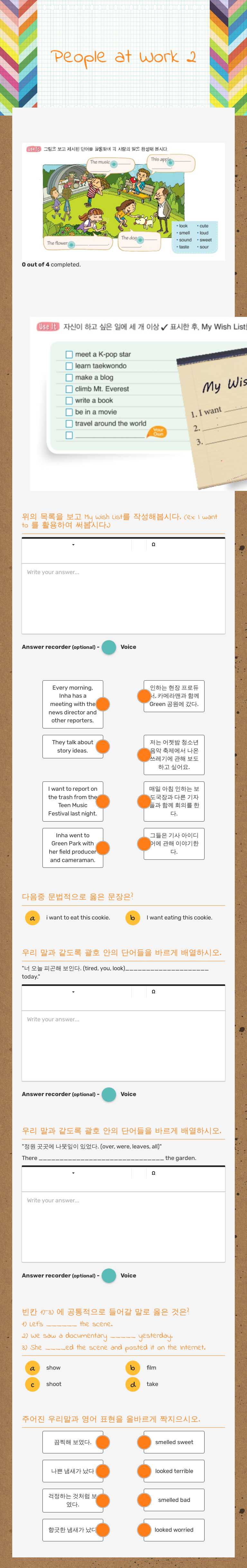Start the Voice recorder under the garden sentence answer
The width and height of the screenshot is (247, 1568).
click(x=109, y=1275)
